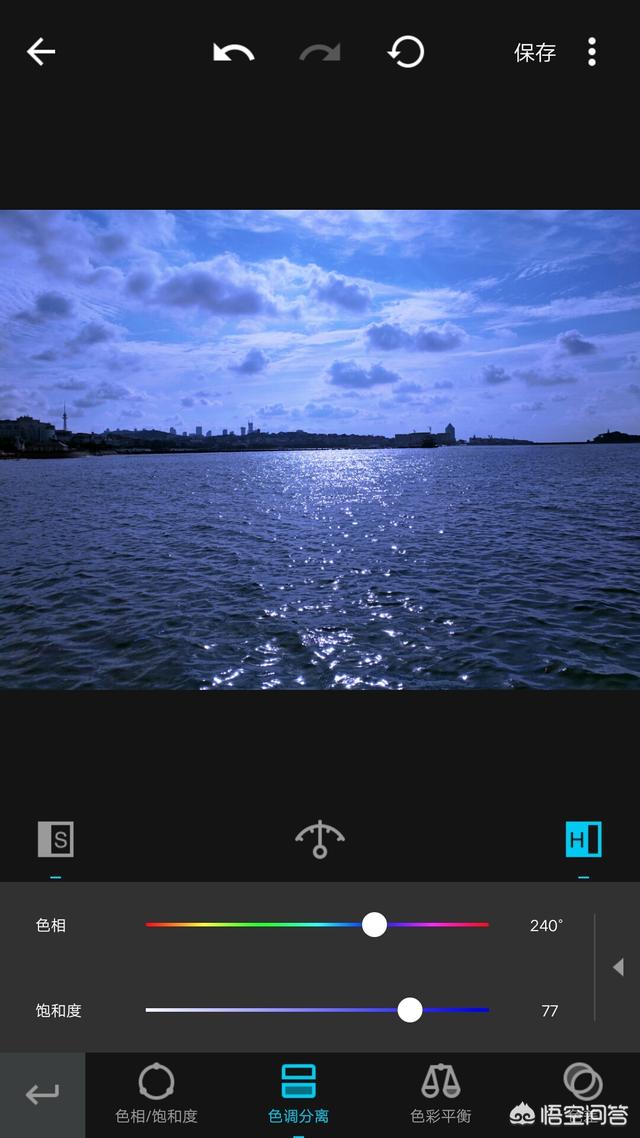Select the H highlights mode
This screenshot has width=640, height=1138.
pyautogui.click(x=583, y=839)
